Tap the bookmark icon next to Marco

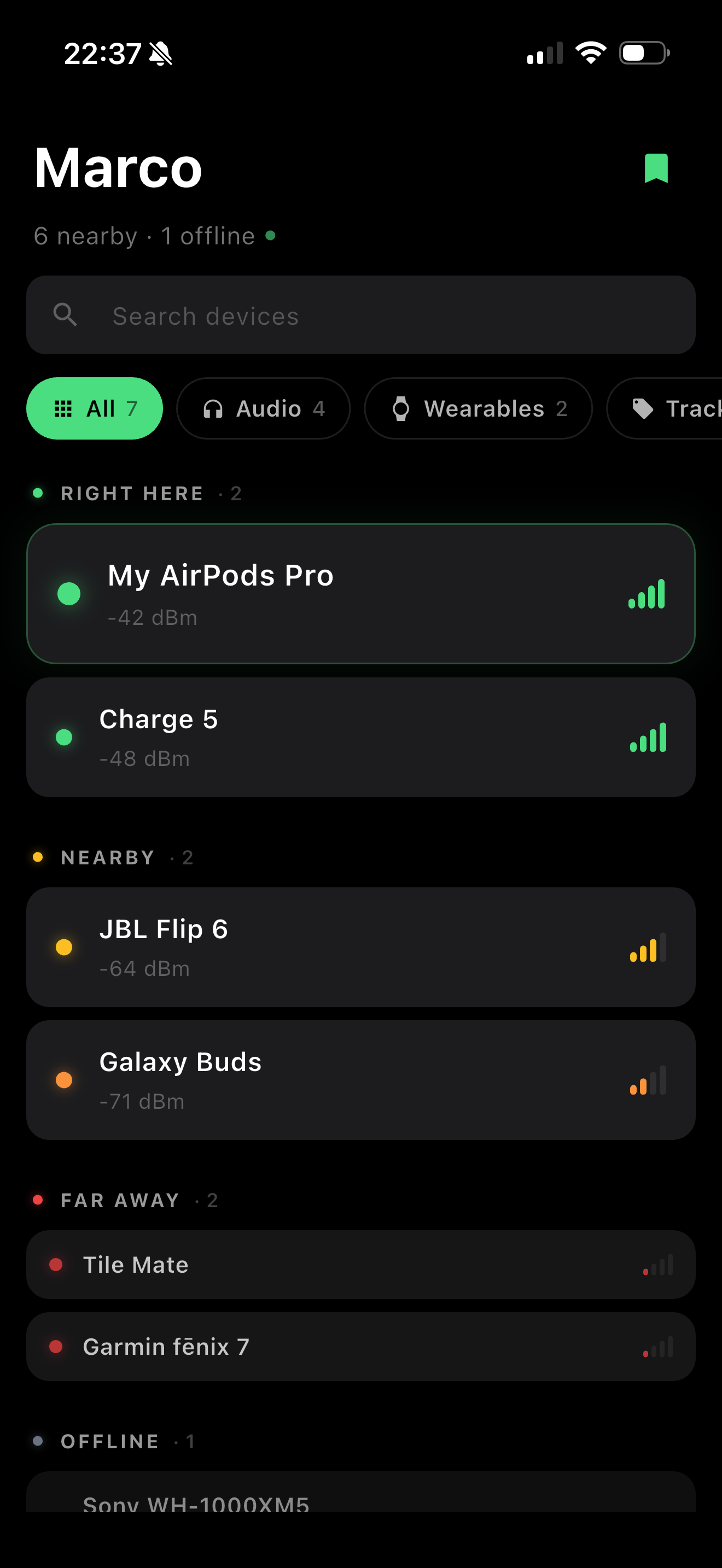click(657, 168)
